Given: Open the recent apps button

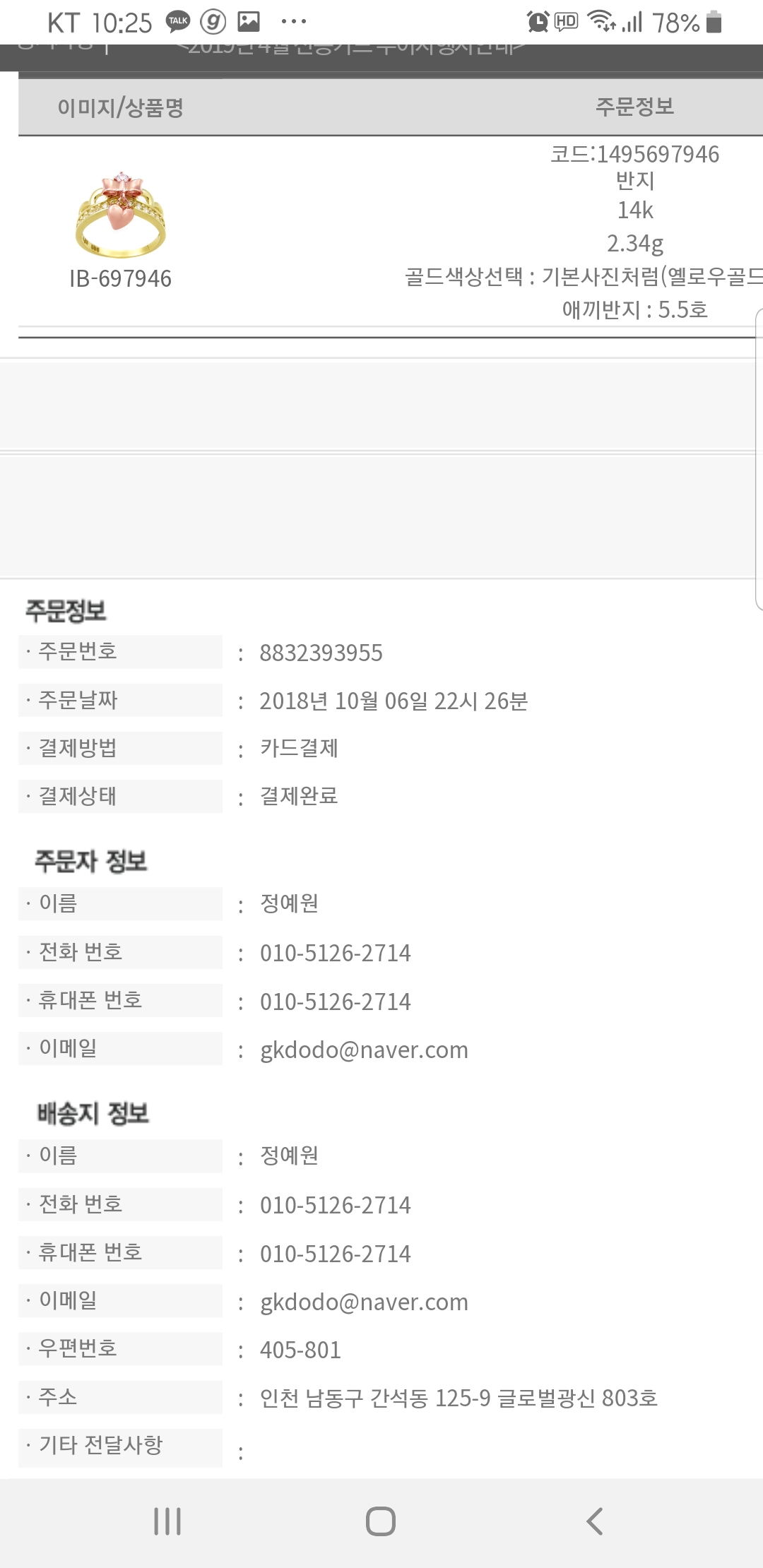Looking at the screenshot, I should [x=167, y=1521].
